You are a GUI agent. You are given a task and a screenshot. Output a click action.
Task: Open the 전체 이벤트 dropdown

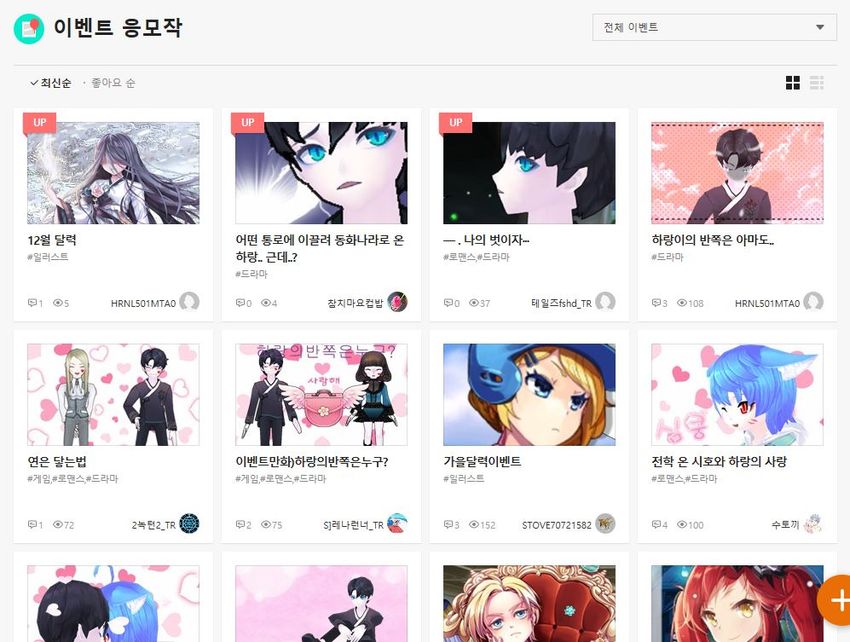[x=714, y=27]
